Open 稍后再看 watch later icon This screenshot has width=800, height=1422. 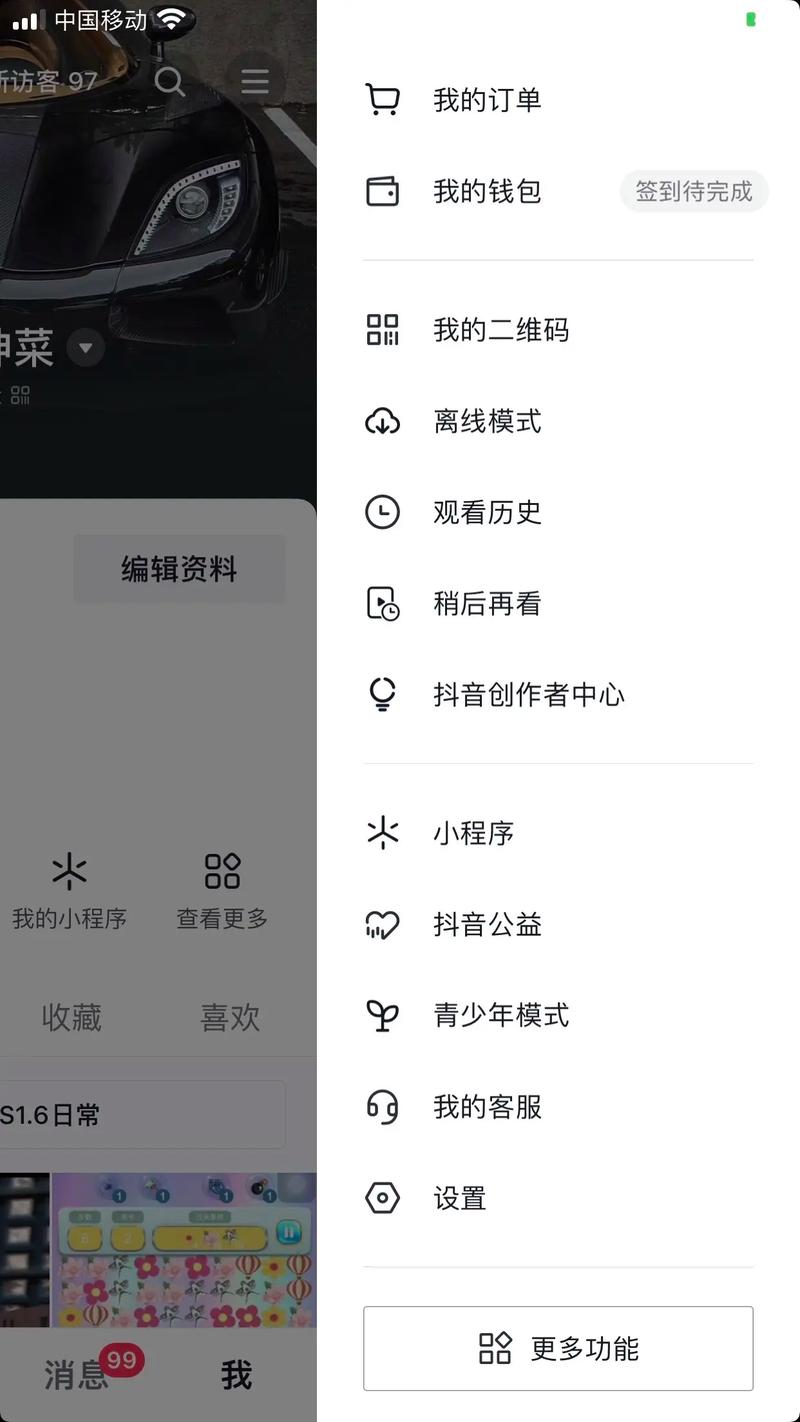[x=382, y=603]
